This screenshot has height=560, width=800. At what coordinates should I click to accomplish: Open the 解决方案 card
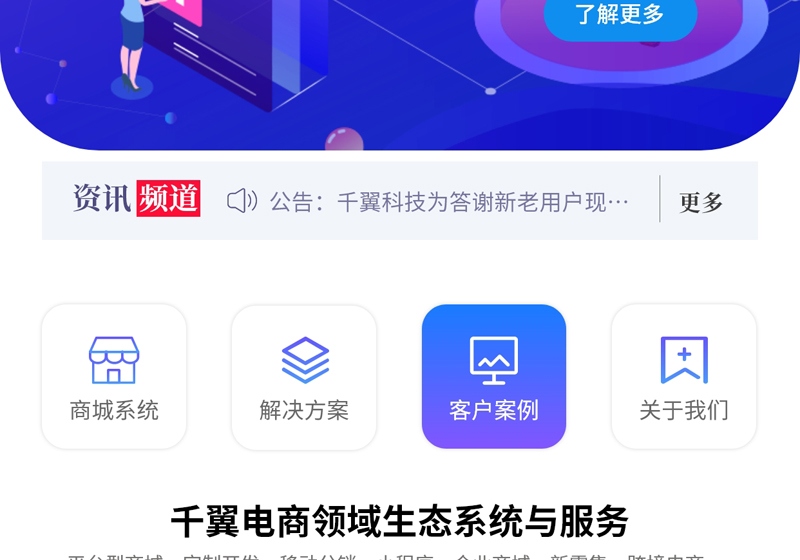pyautogui.click(x=304, y=377)
